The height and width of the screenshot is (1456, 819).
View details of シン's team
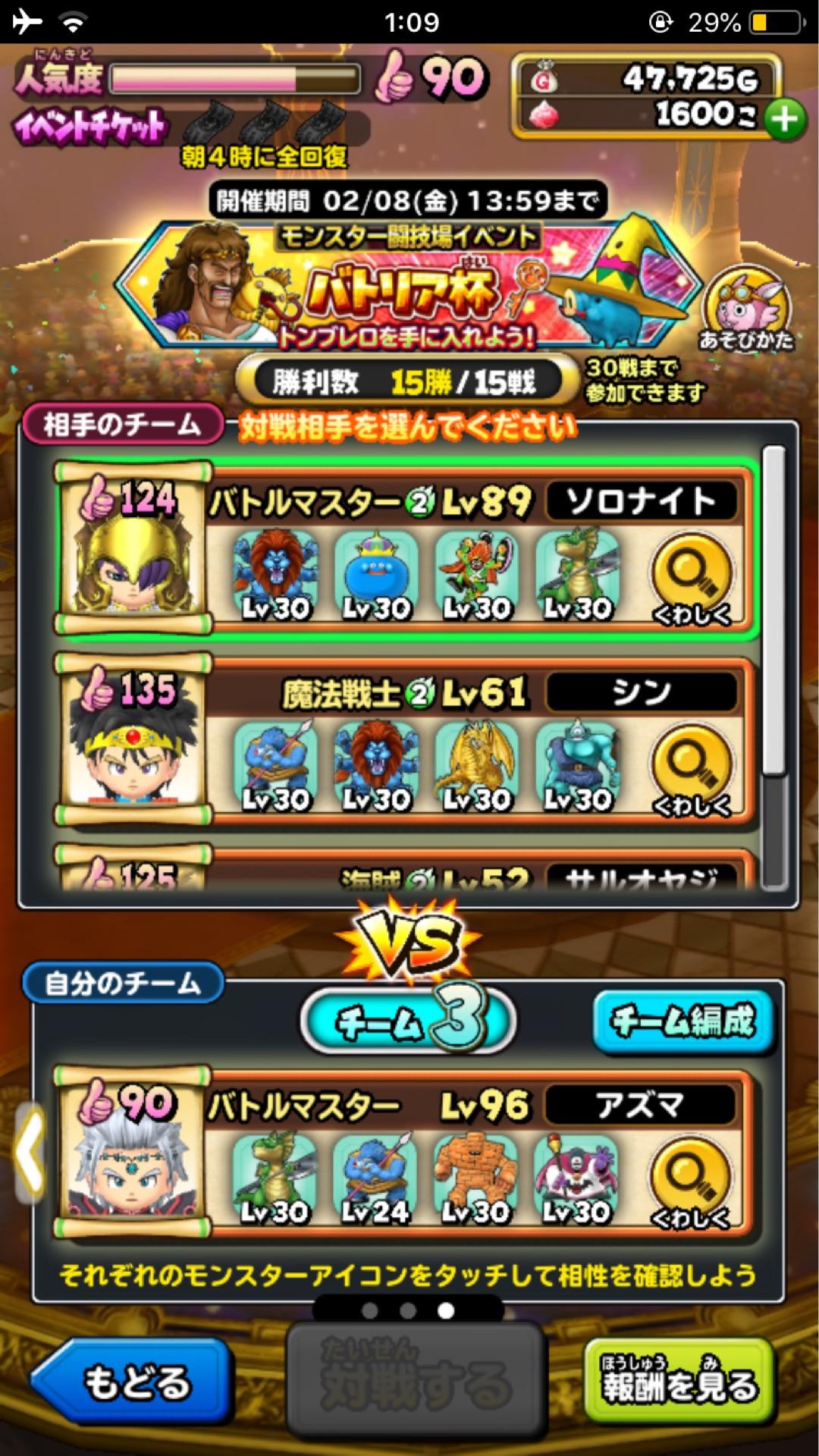coord(691,775)
